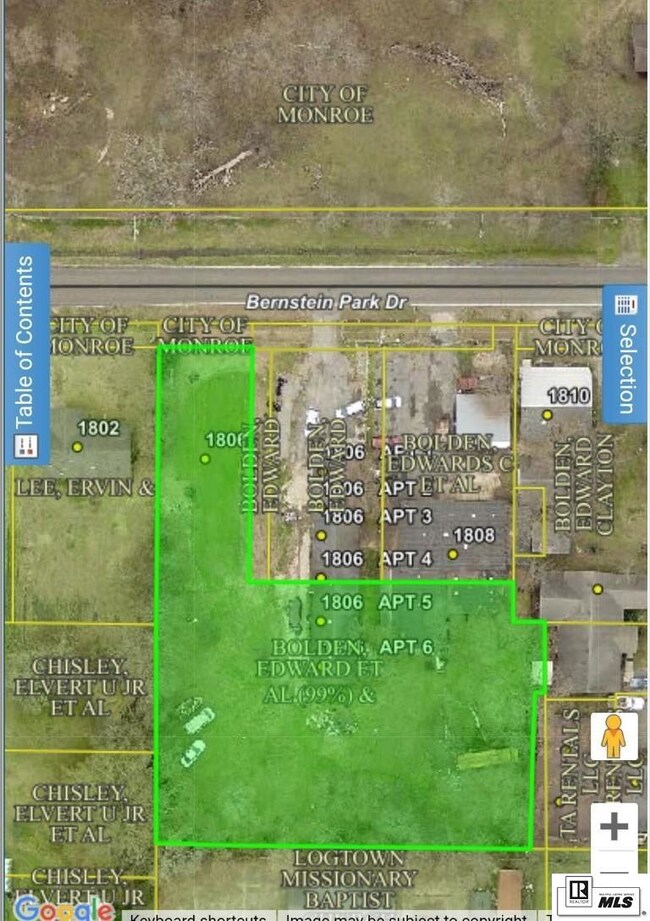Tap the Street View pegman
650x921 pixels.
[613, 738]
